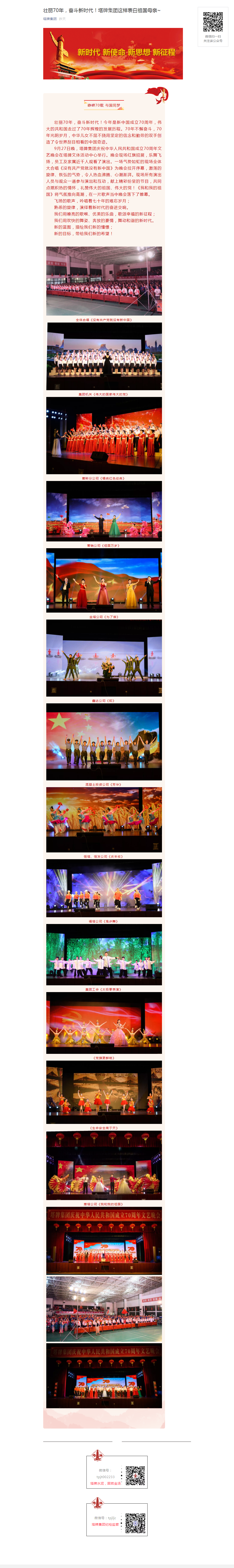
Task: Open the 新时代 新使命 新思想 新征程 banner image
Action: 113,53
